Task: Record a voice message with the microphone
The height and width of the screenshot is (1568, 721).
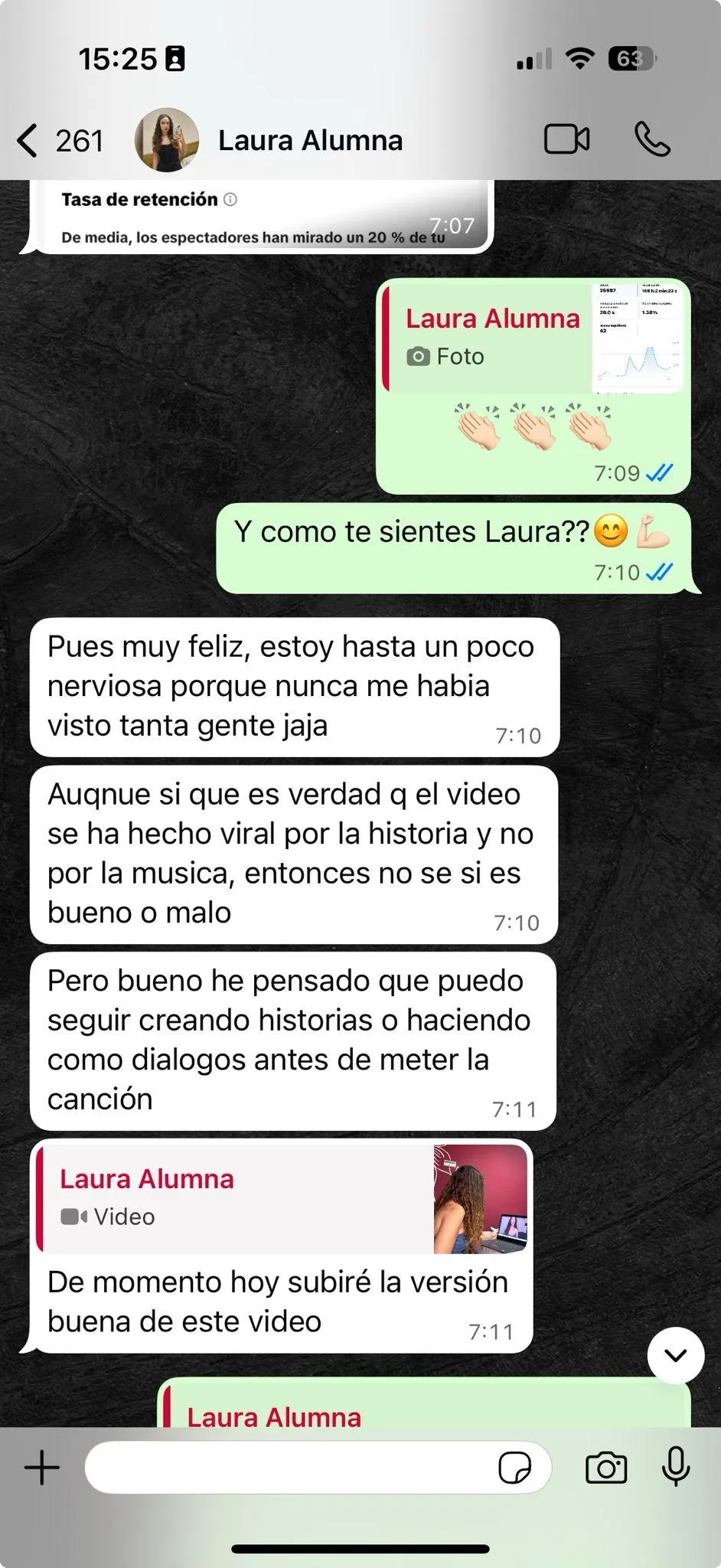Action: click(676, 1468)
